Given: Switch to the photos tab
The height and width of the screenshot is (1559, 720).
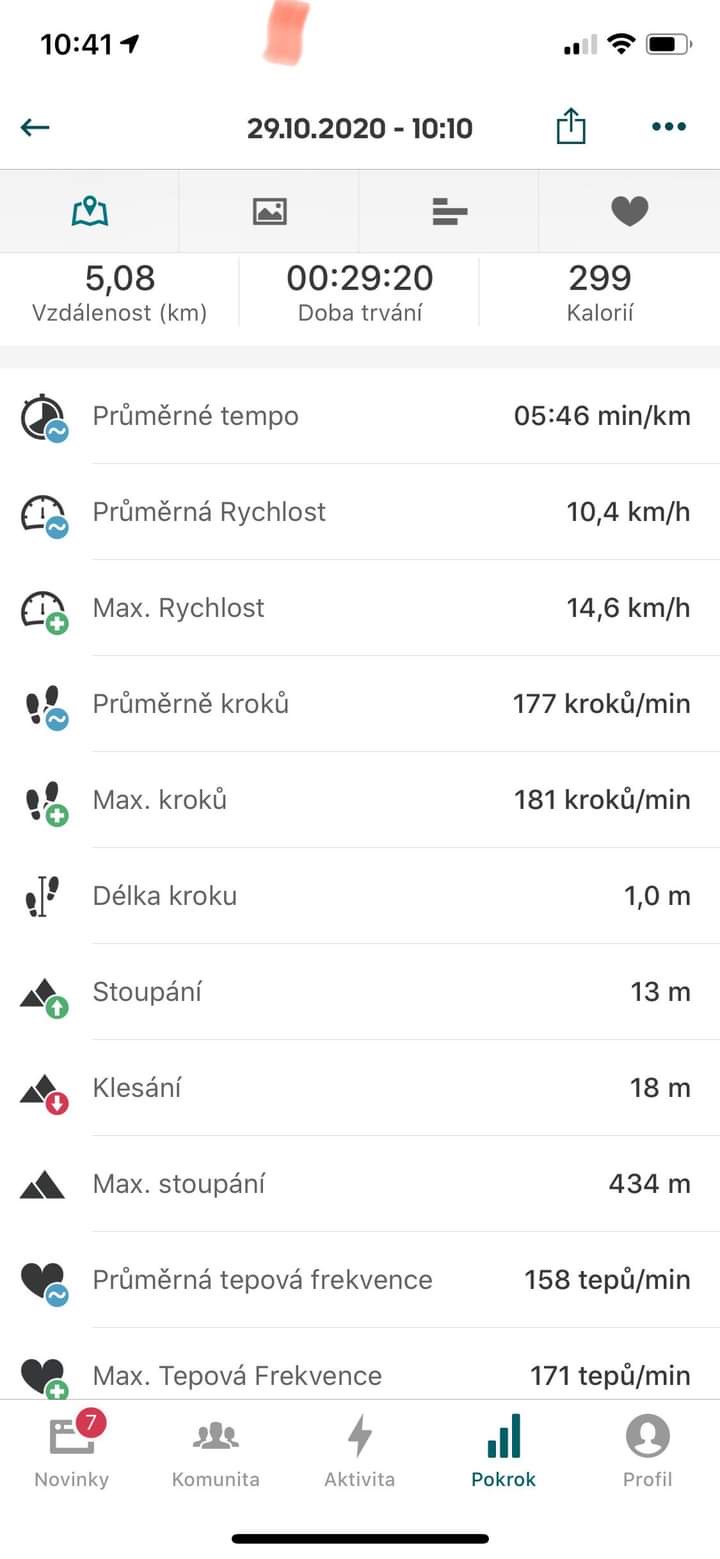Looking at the screenshot, I should (269, 211).
